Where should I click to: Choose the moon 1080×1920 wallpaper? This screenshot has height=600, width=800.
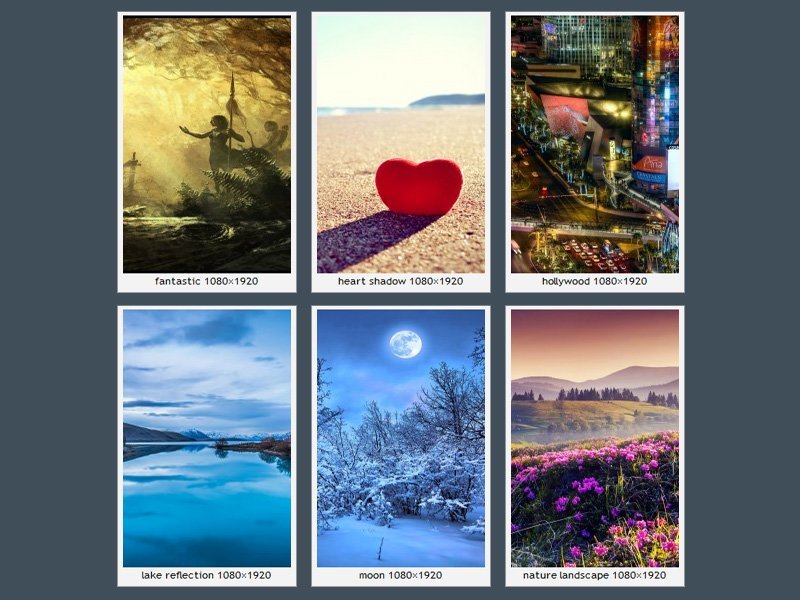(x=401, y=438)
